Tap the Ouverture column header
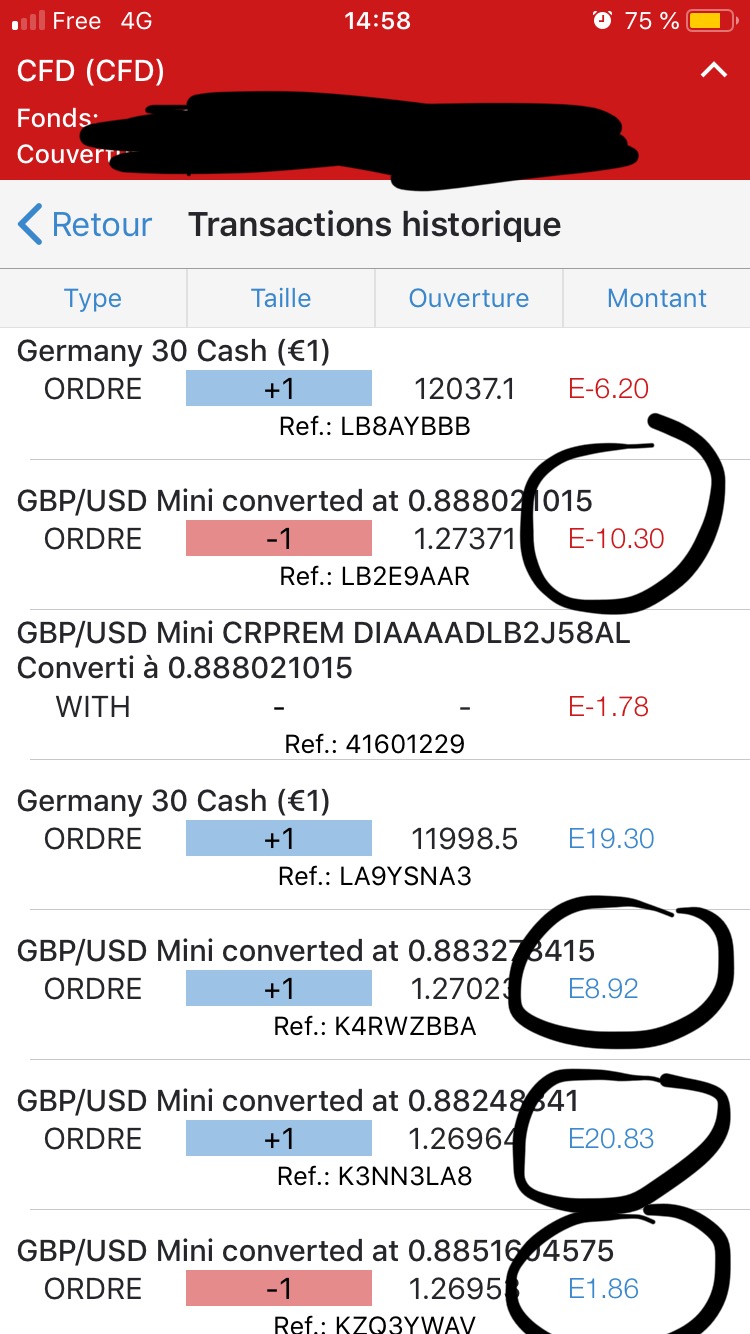Image resolution: width=750 pixels, height=1334 pixels. (468, 298)
